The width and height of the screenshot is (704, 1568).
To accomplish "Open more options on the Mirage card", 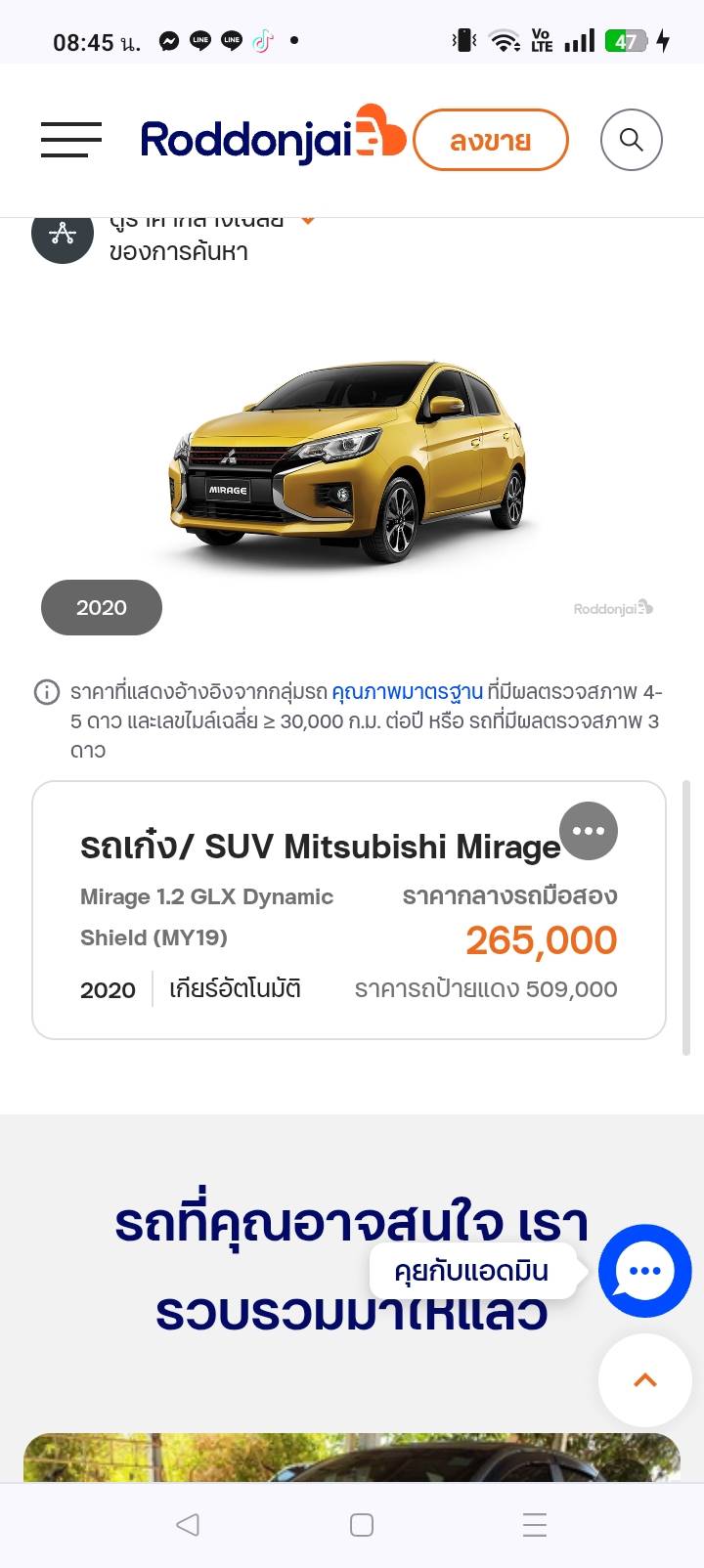I will point(588,831).
